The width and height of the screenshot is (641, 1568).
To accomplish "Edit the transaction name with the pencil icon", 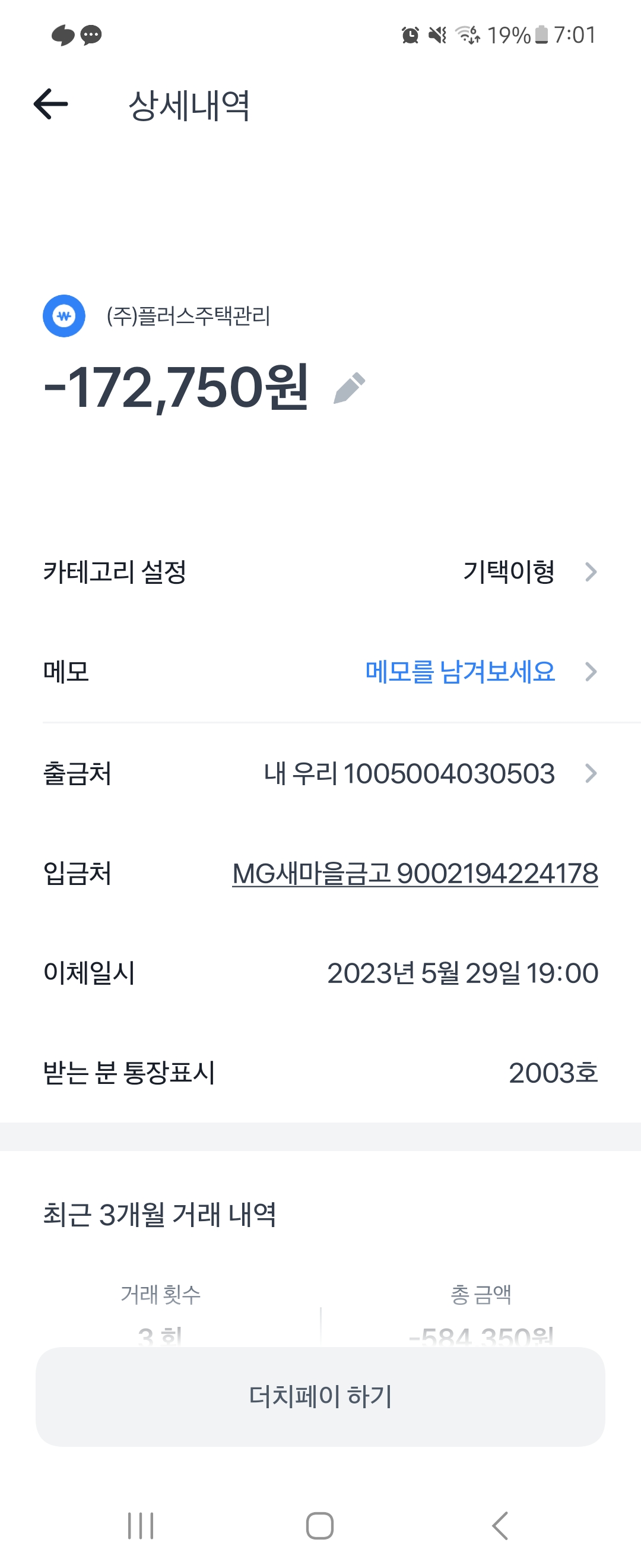I will [349, 388].
